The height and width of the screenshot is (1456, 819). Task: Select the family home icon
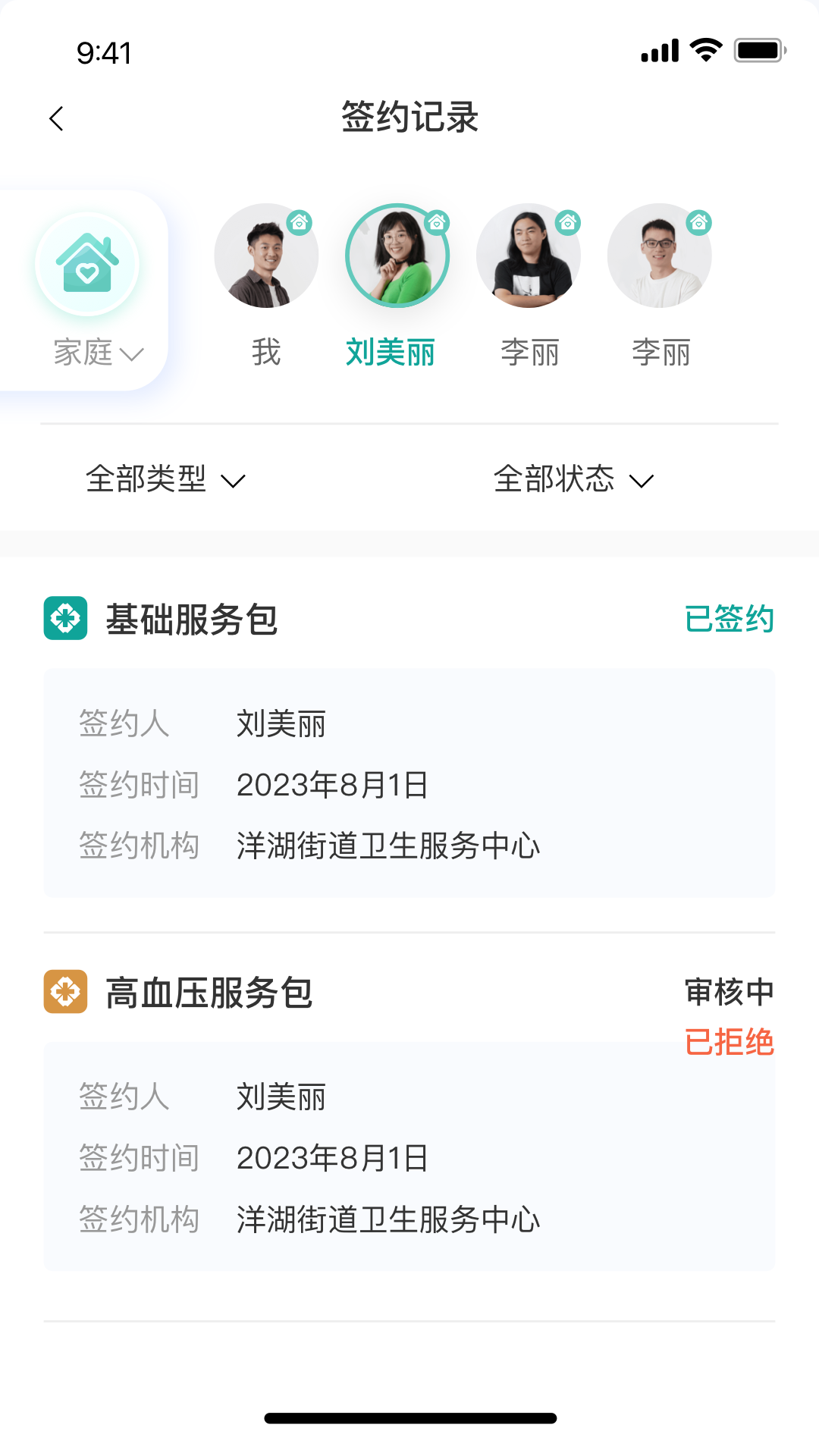87,263
